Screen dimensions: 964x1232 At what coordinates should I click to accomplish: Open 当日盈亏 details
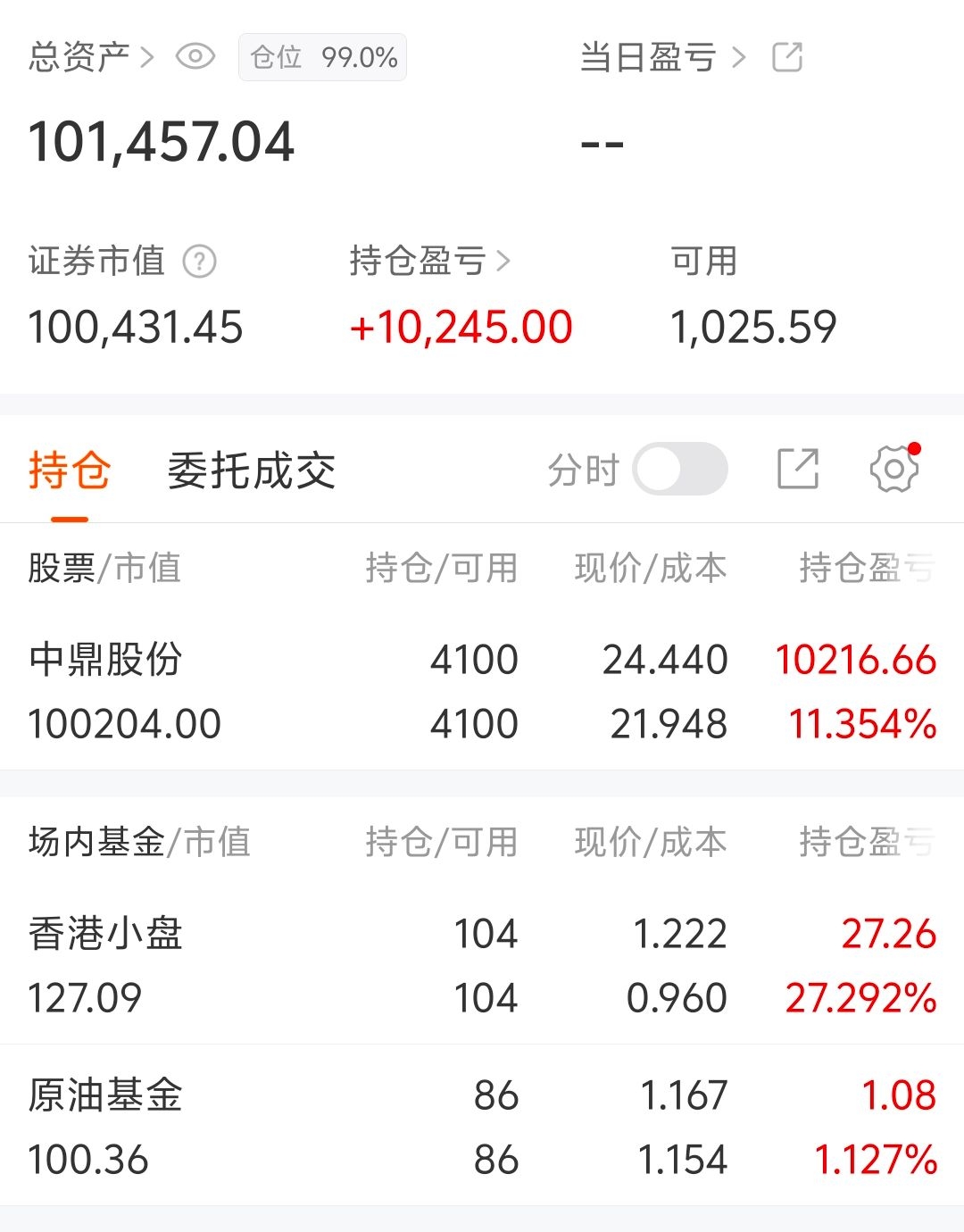tap(661, 57)
